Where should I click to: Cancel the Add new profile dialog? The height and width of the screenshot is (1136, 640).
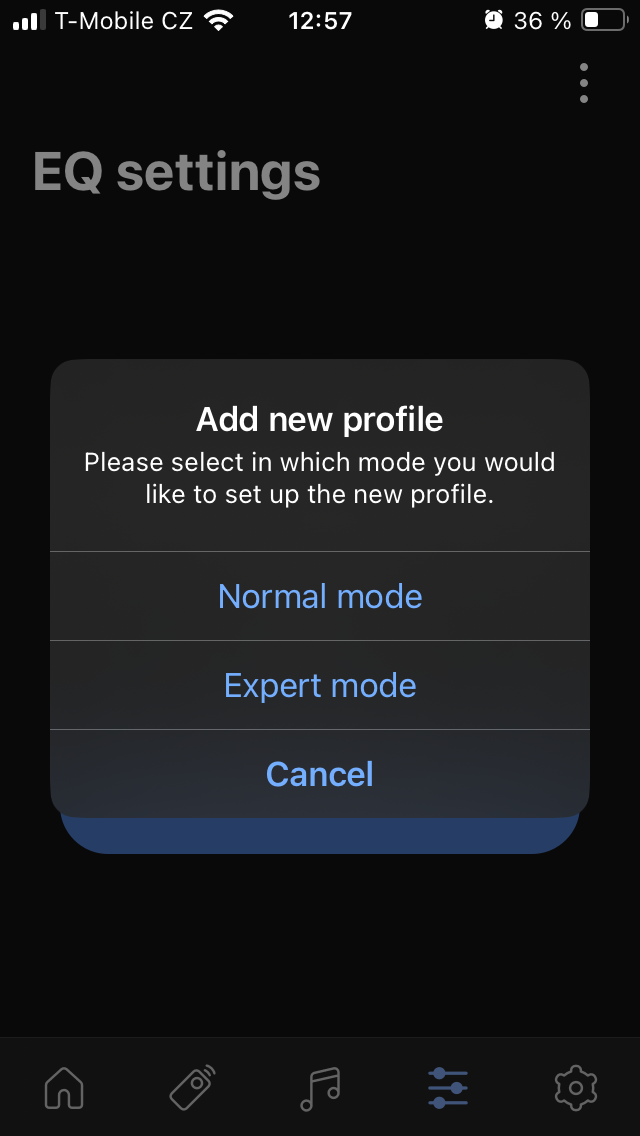point(320,774)
